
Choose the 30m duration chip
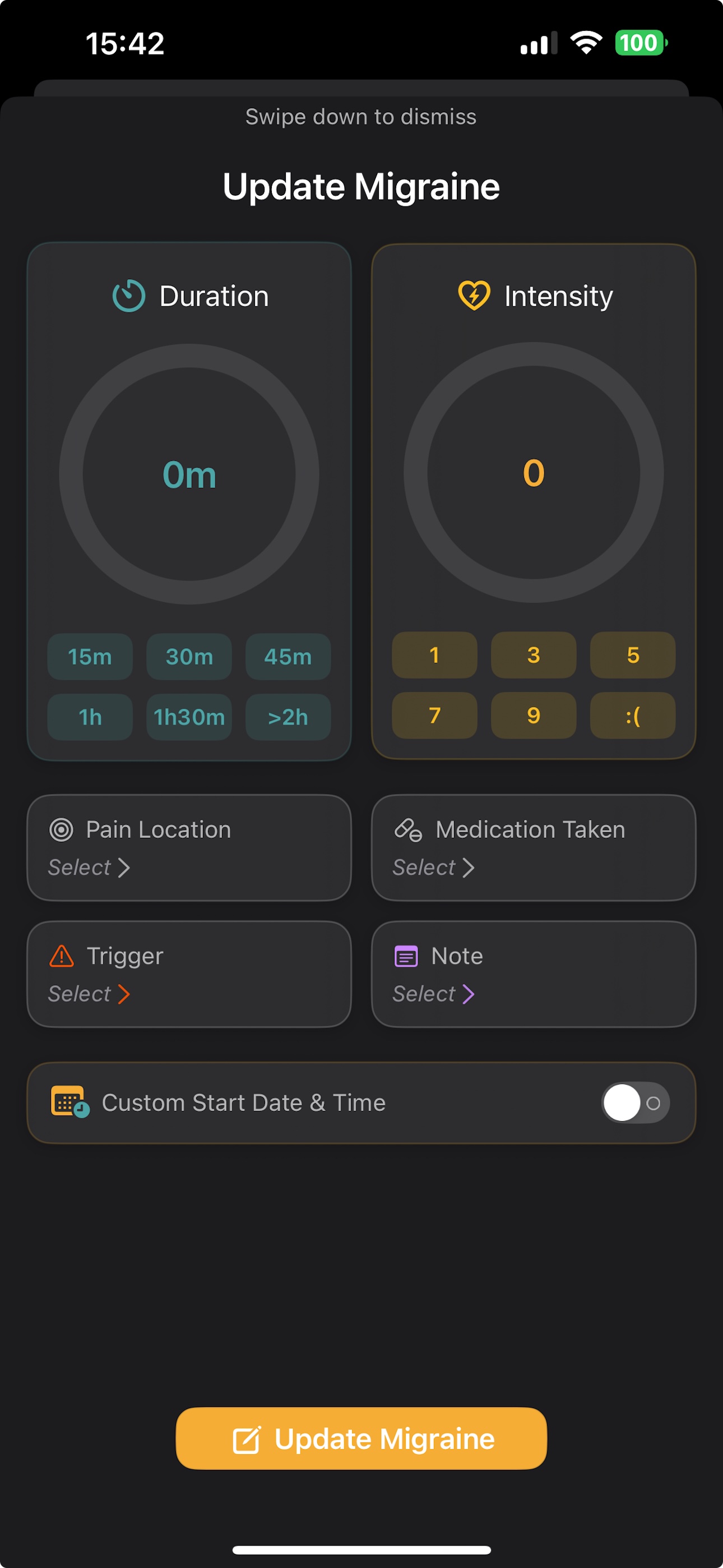pos(189,657)
